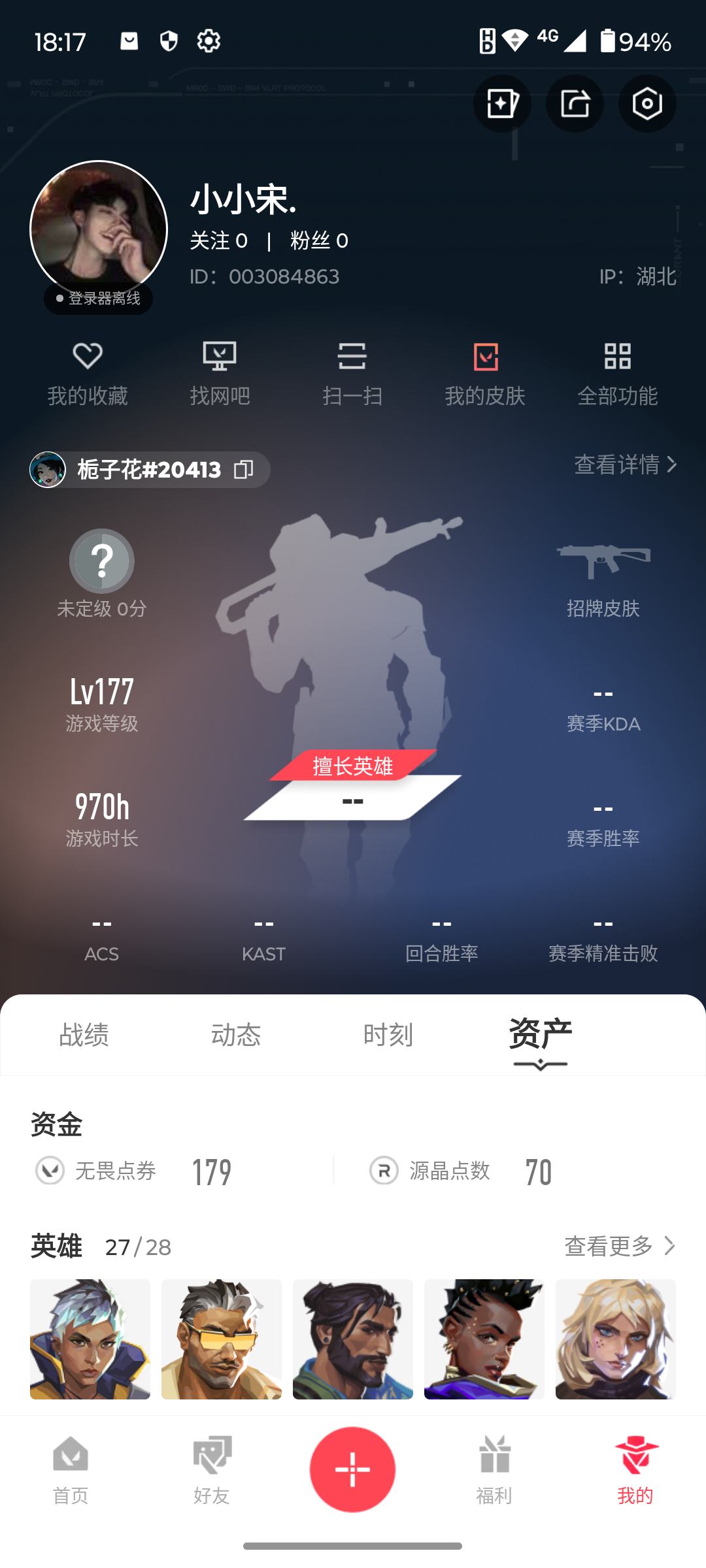Share this profile page
The height and width of the screenshot is (1568, 706).
click(x=575, y=104)
